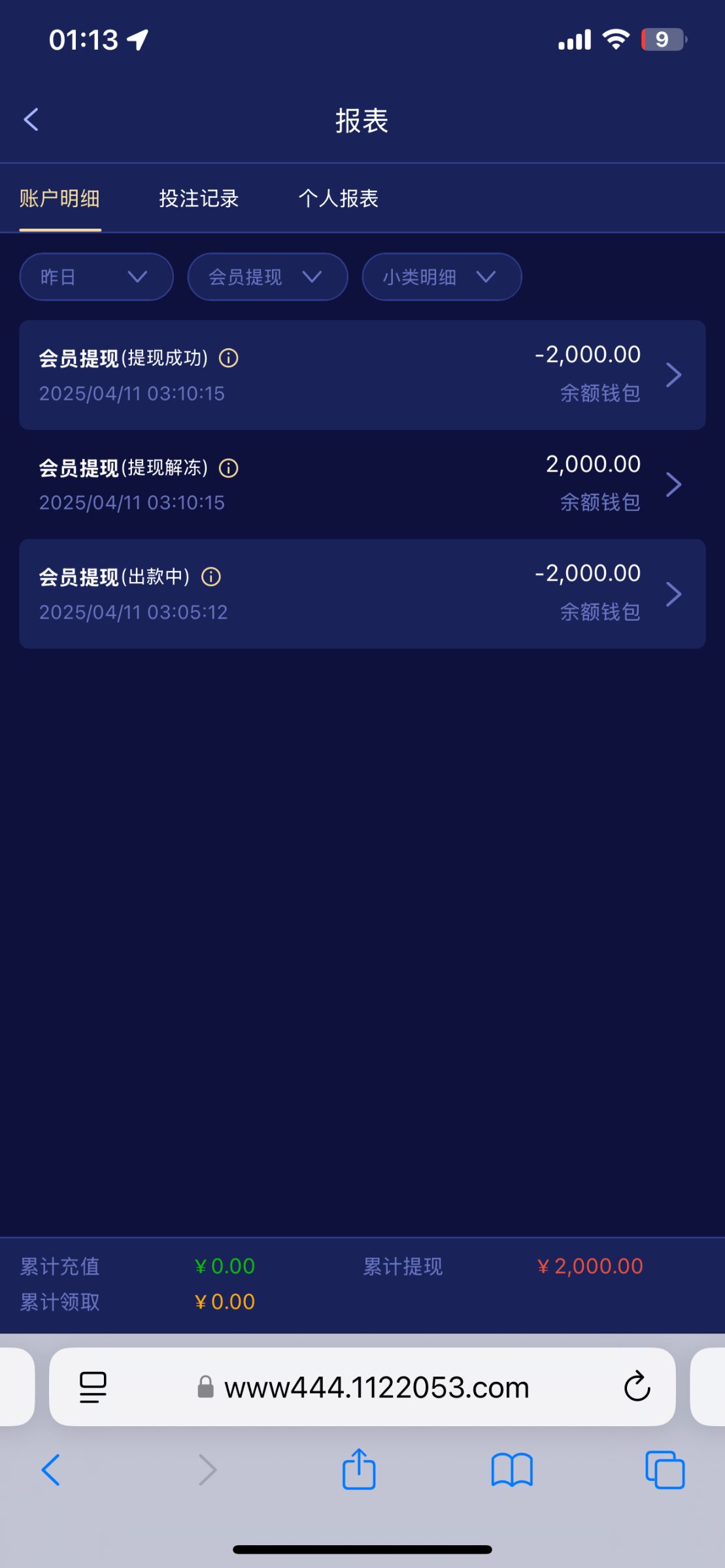Share this page from Safari toolbar
This screenshot has height=1568, width=725.
359,1470
